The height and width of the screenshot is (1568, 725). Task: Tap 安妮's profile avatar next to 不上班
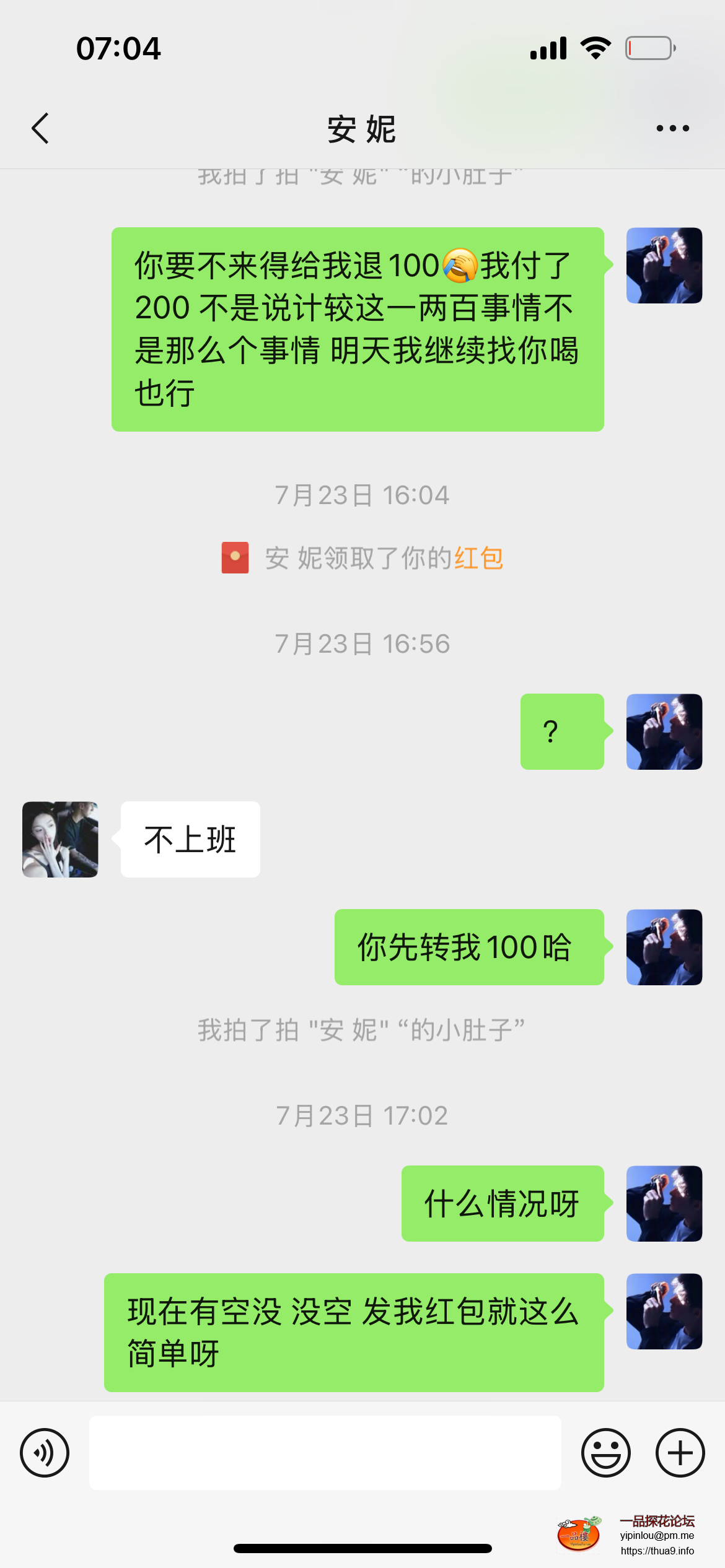pos(59,839)
